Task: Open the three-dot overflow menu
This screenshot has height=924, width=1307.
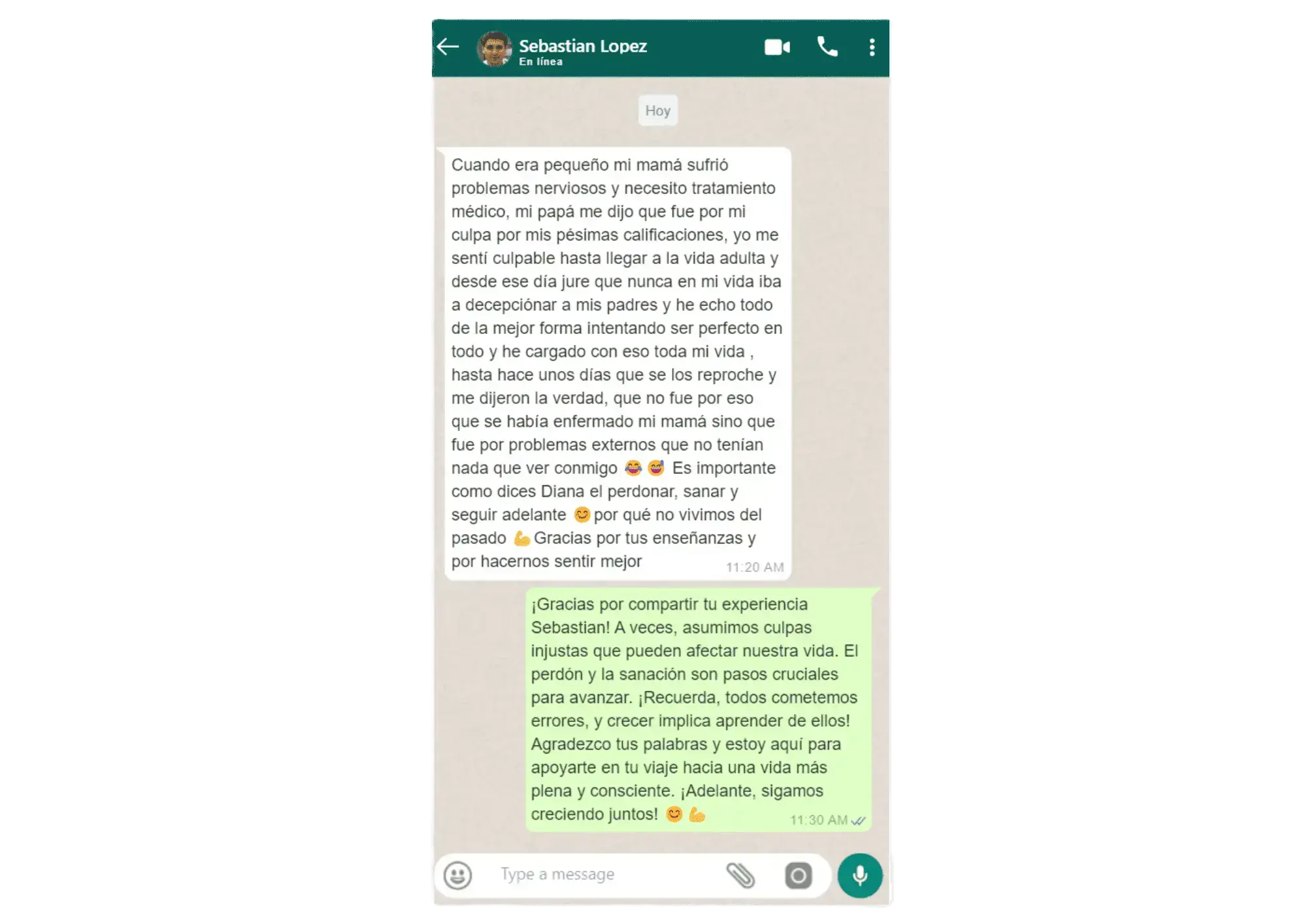Action: click(x=872, y=47)
